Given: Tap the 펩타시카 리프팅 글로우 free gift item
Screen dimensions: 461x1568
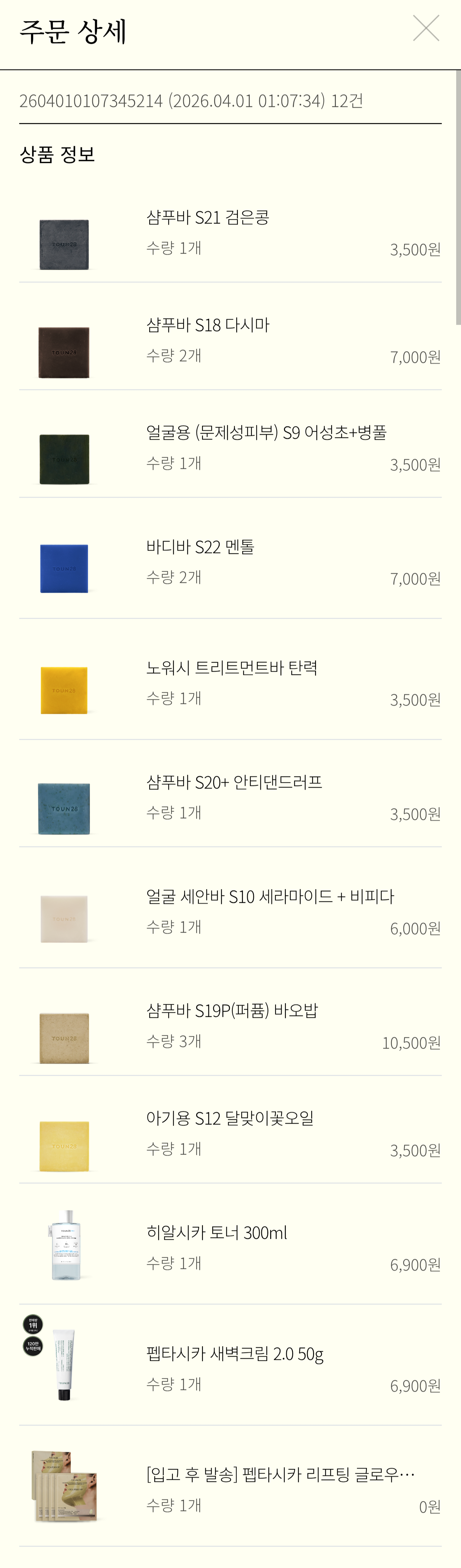Looking at the screenshot, I should click(x=280, y=1474).
